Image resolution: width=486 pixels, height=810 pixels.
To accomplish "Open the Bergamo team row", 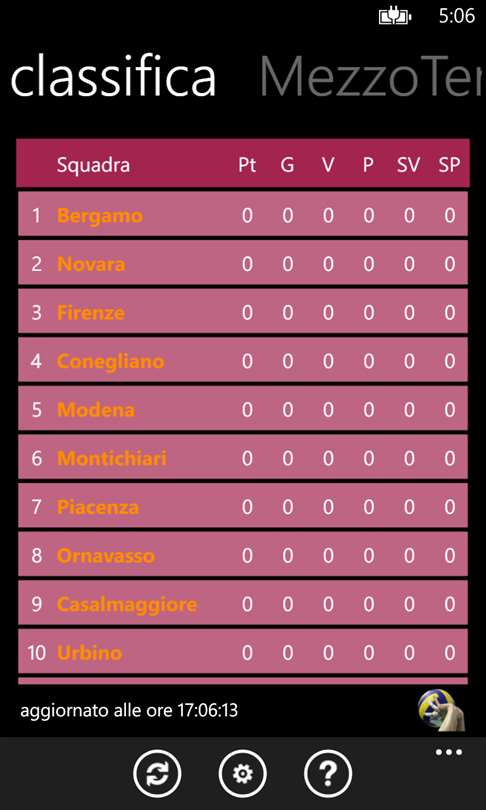I will tap(243, 214).
